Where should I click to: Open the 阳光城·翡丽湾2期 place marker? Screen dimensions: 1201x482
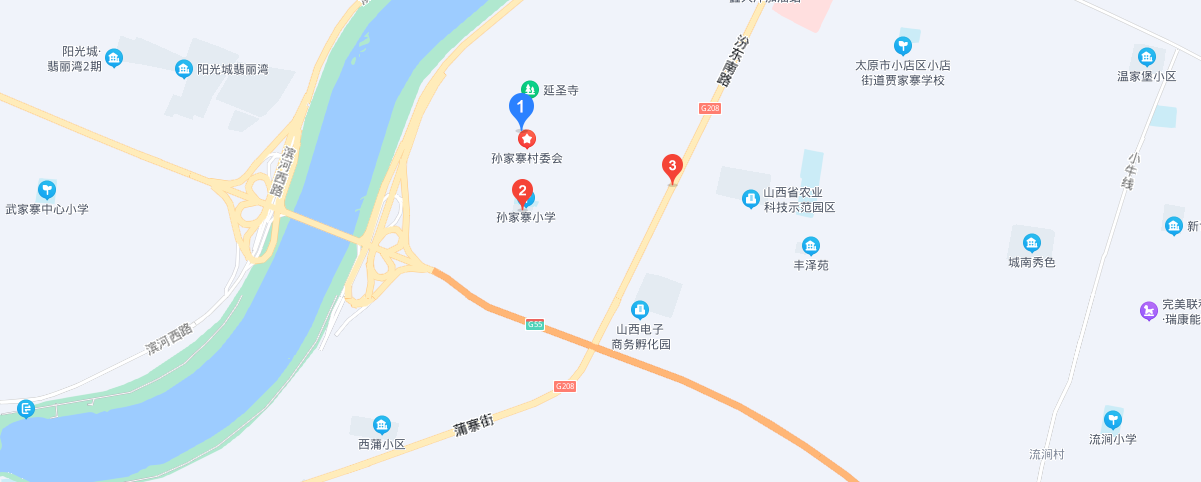pyautogui.click(x=114, y=58)
